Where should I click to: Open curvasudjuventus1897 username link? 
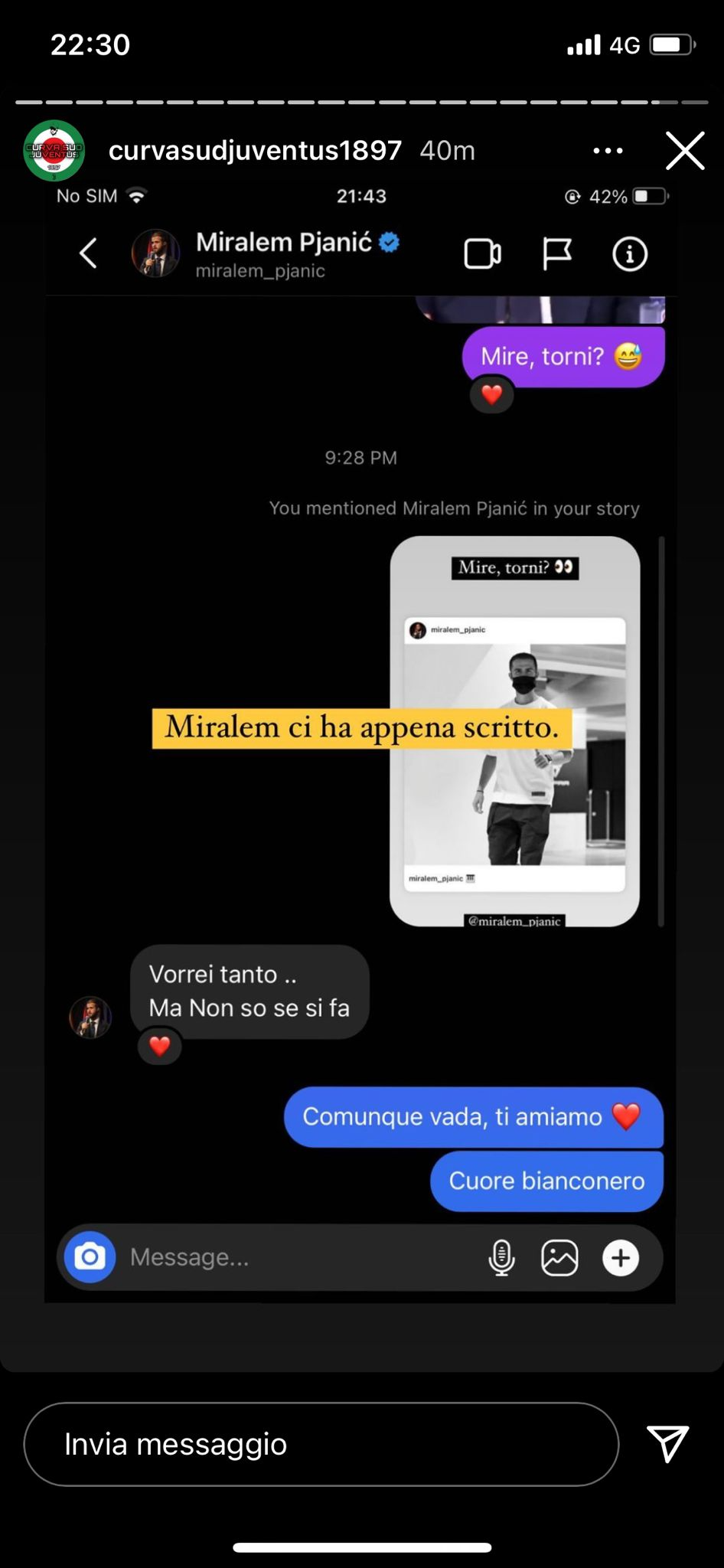click(255, 150)
